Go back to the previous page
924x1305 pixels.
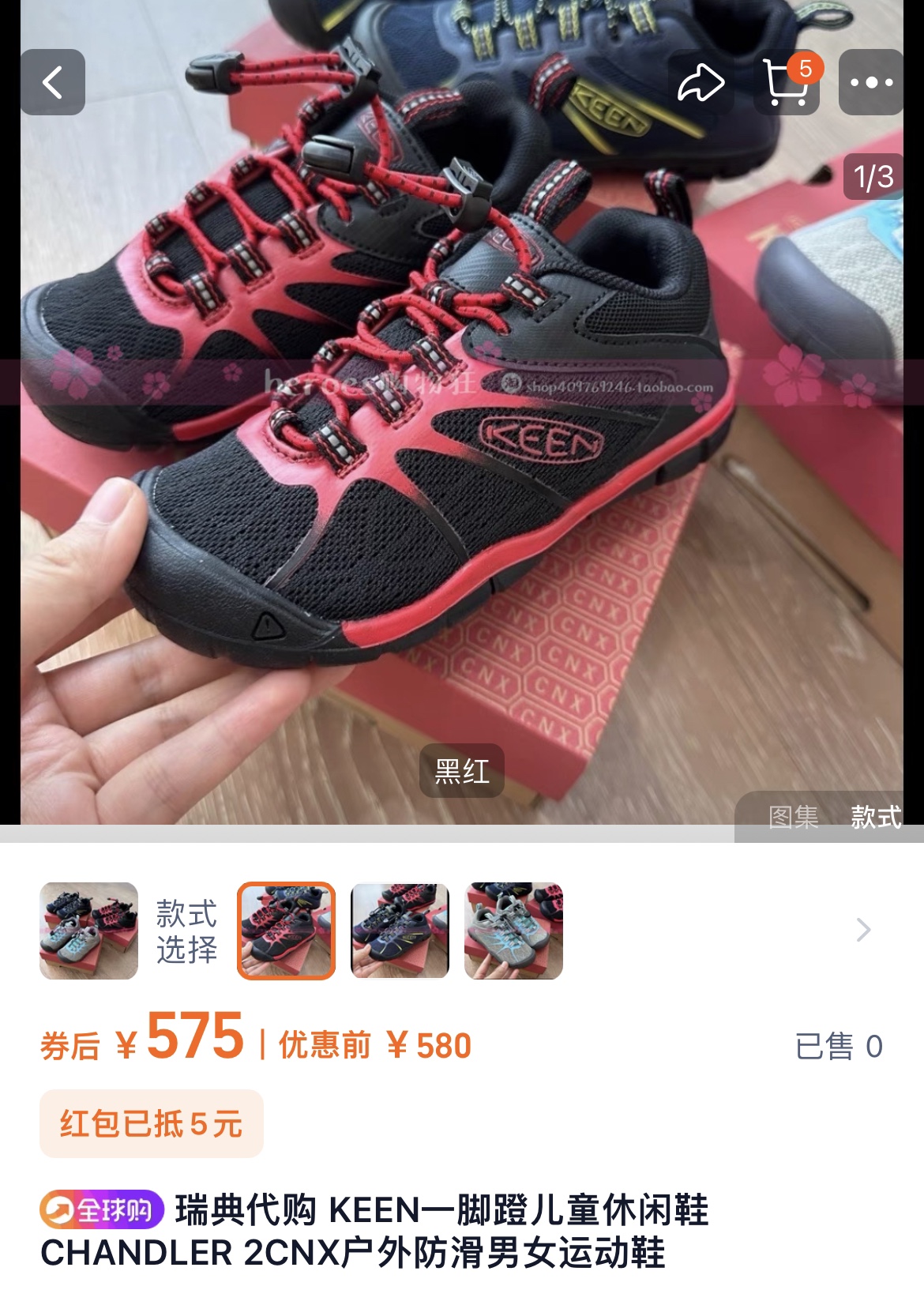[52, 82]
